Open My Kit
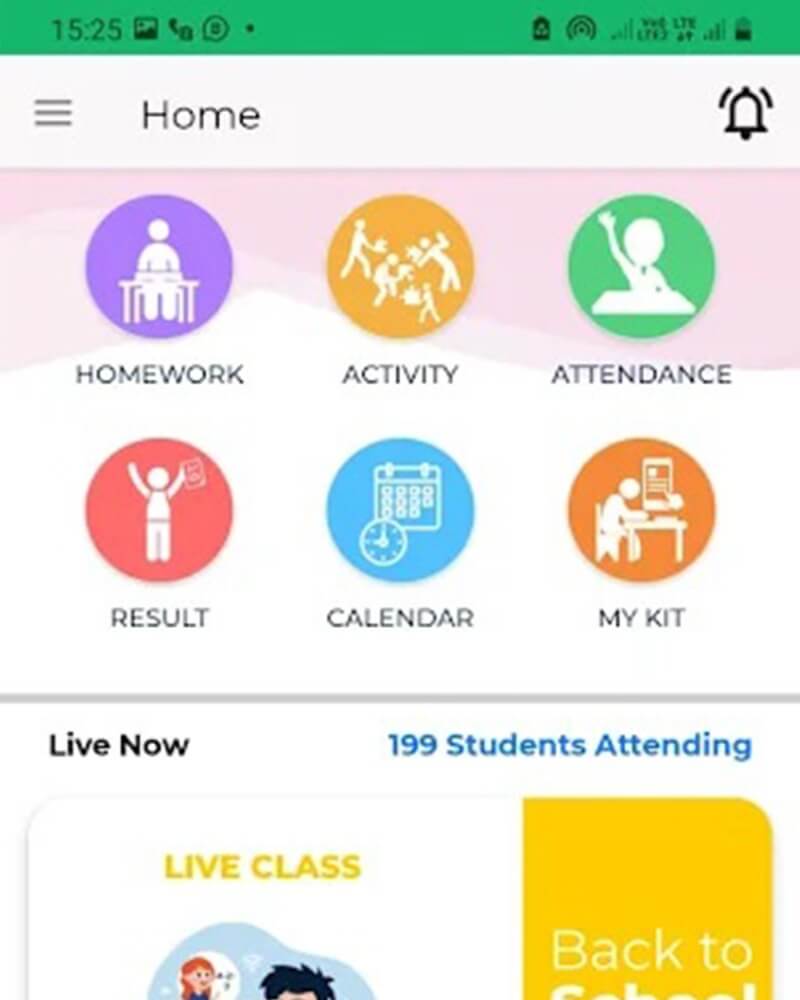This screenshot has width=800, height=1000. click(x=641, y=511)
